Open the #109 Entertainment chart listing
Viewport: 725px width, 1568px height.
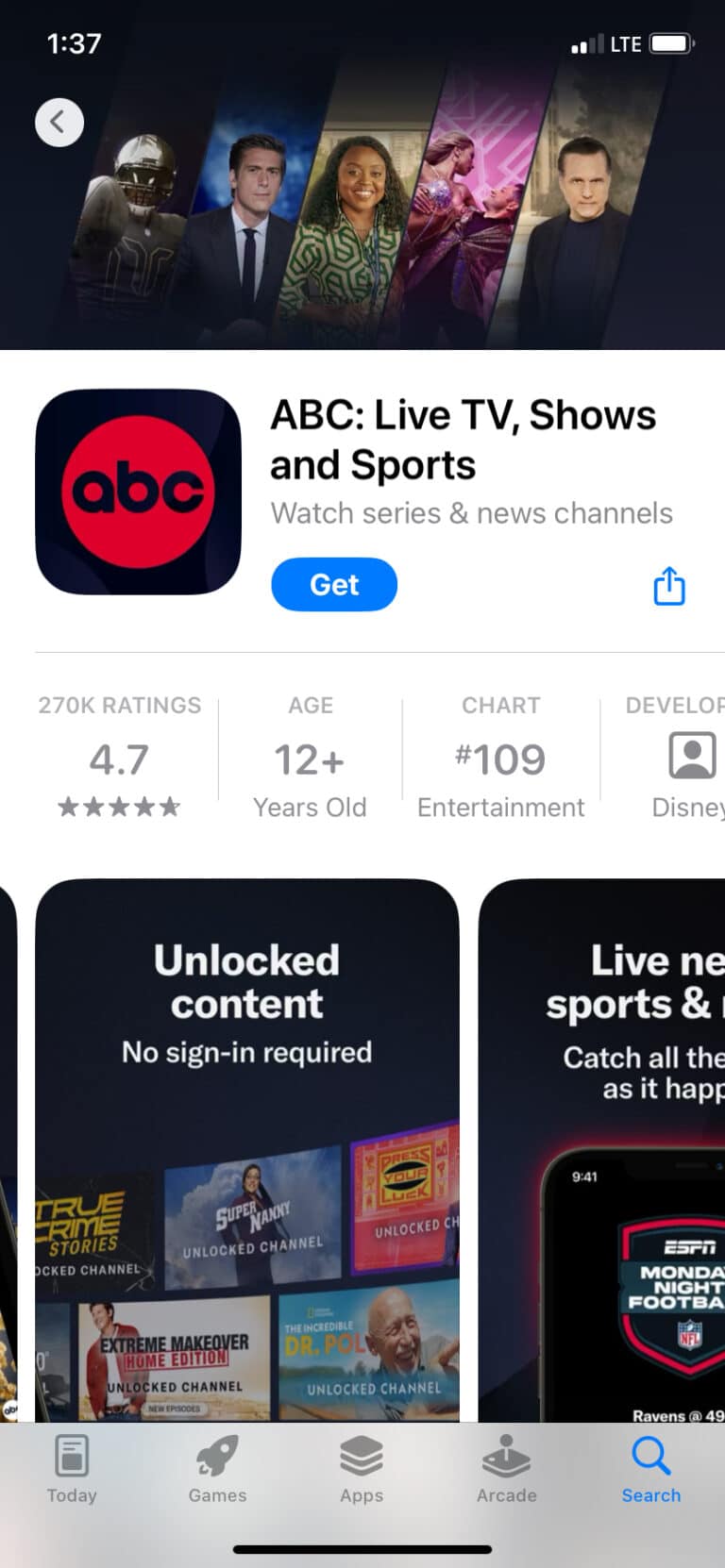[x=500, y=755]
